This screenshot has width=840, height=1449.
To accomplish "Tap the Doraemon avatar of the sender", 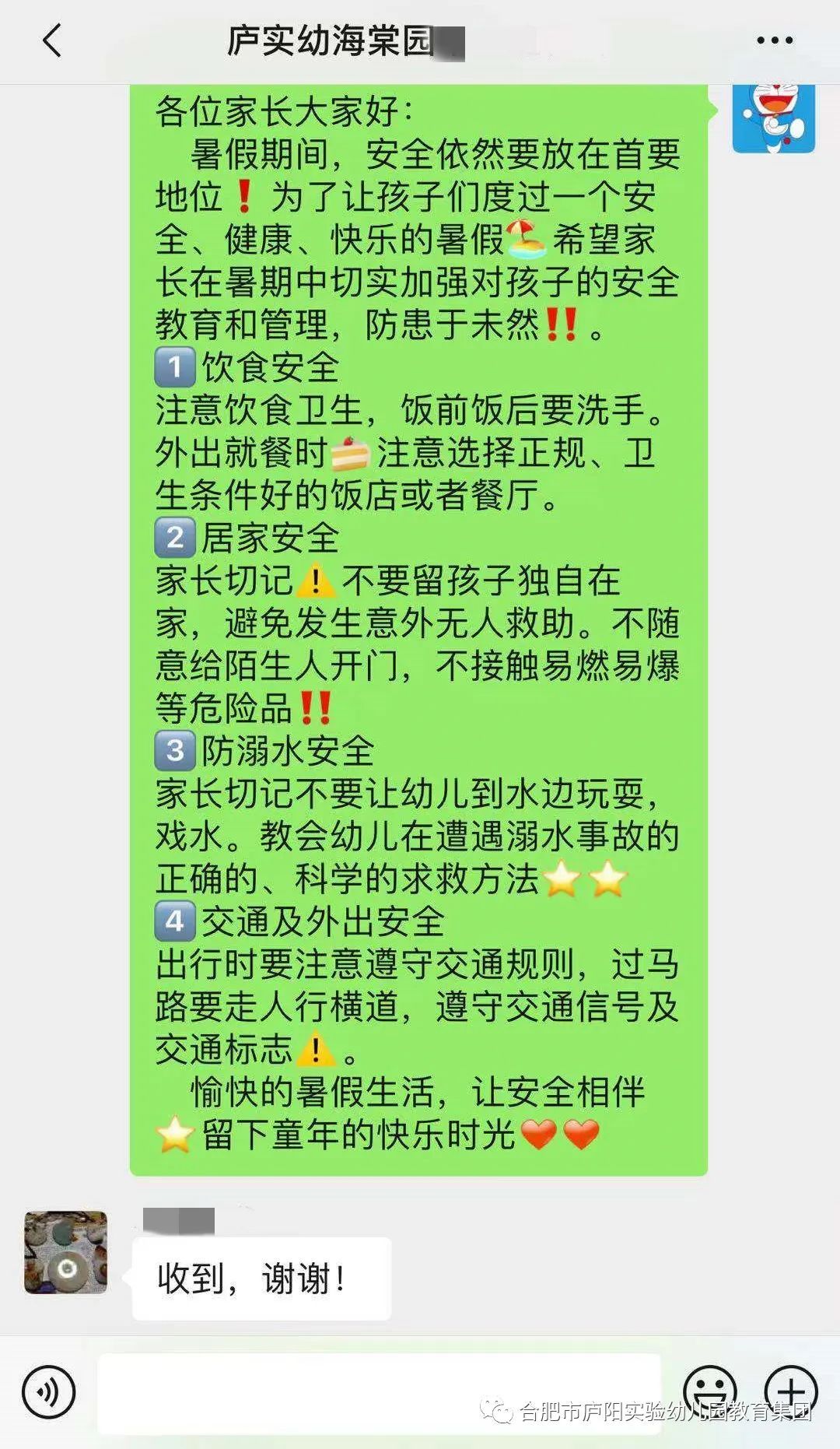I will [x=773, y=118].
